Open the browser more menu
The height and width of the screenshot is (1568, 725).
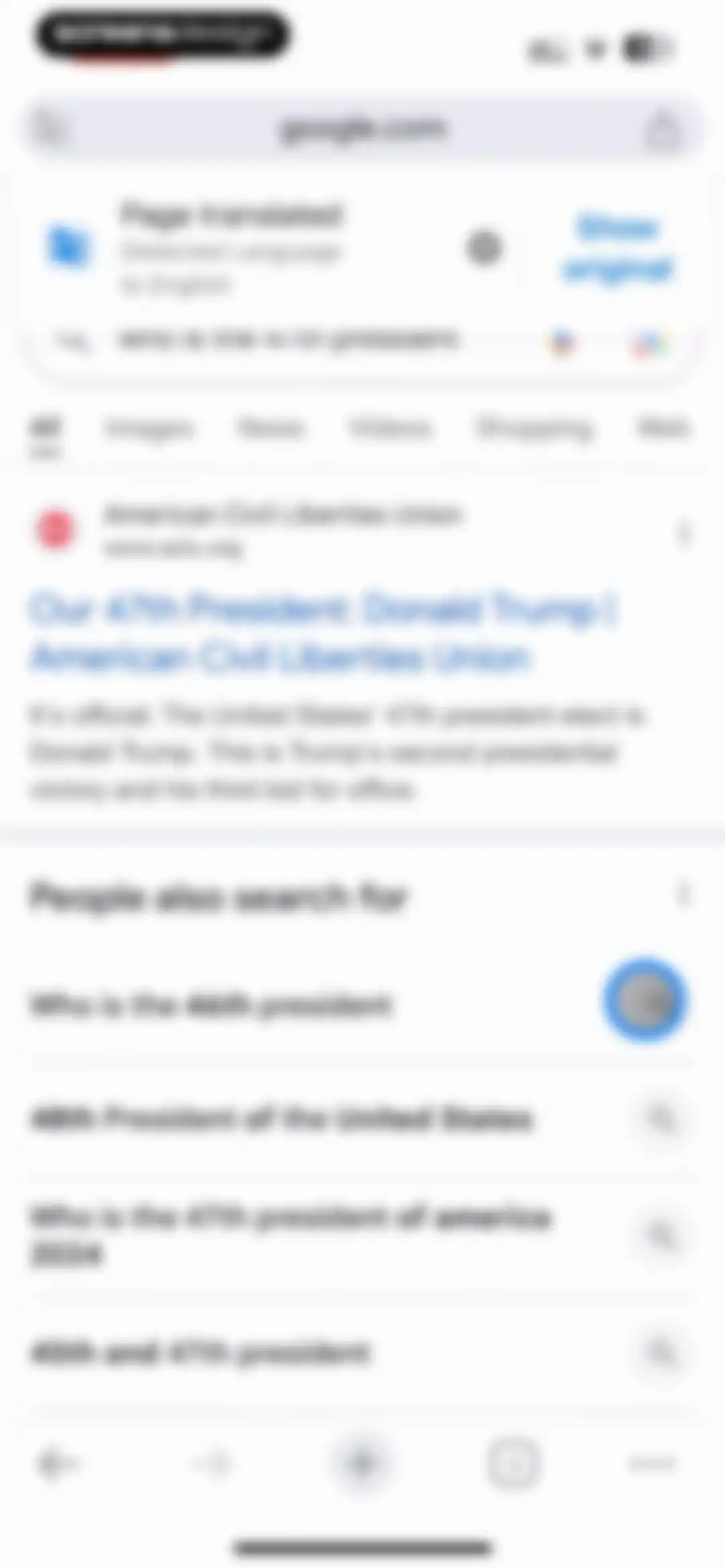(x=651, y=1463)
